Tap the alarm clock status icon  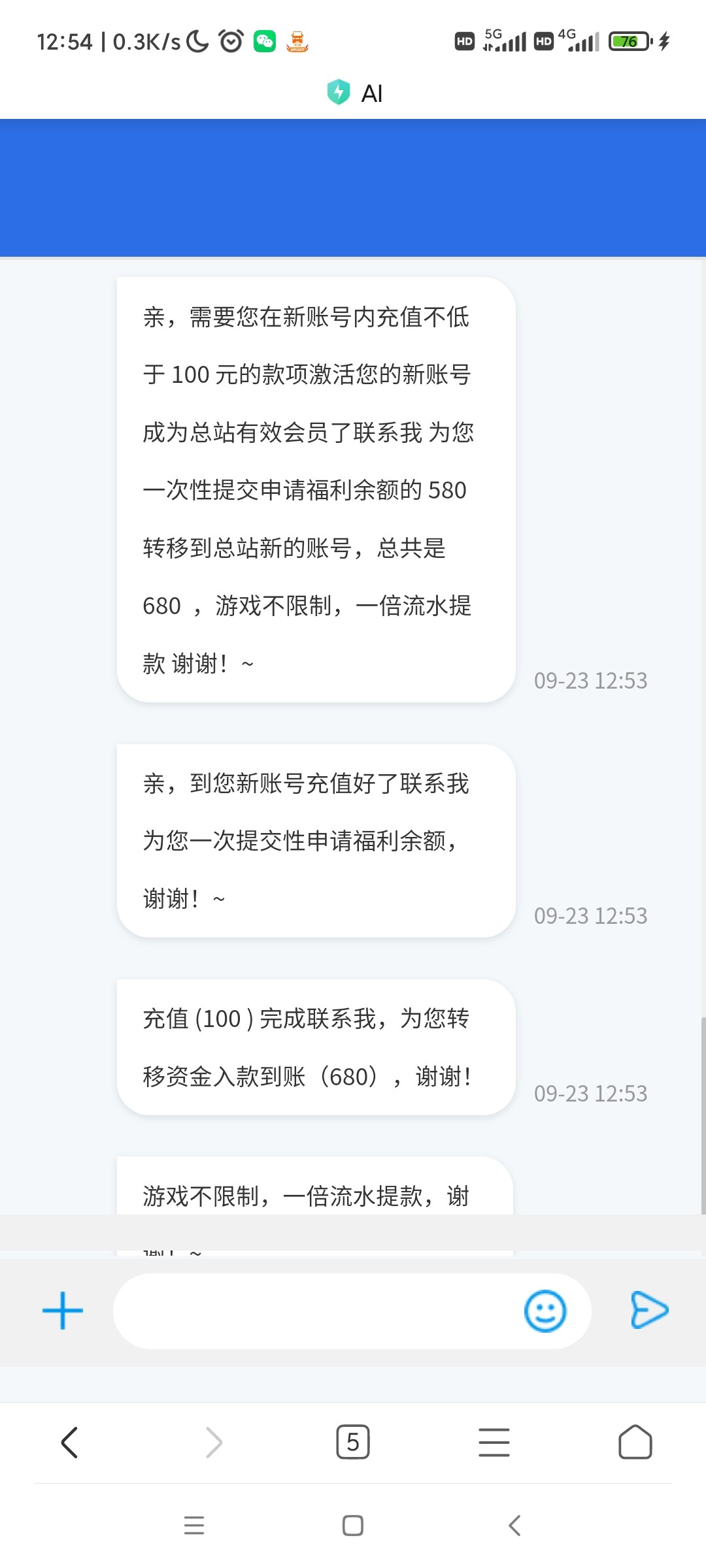230,41
